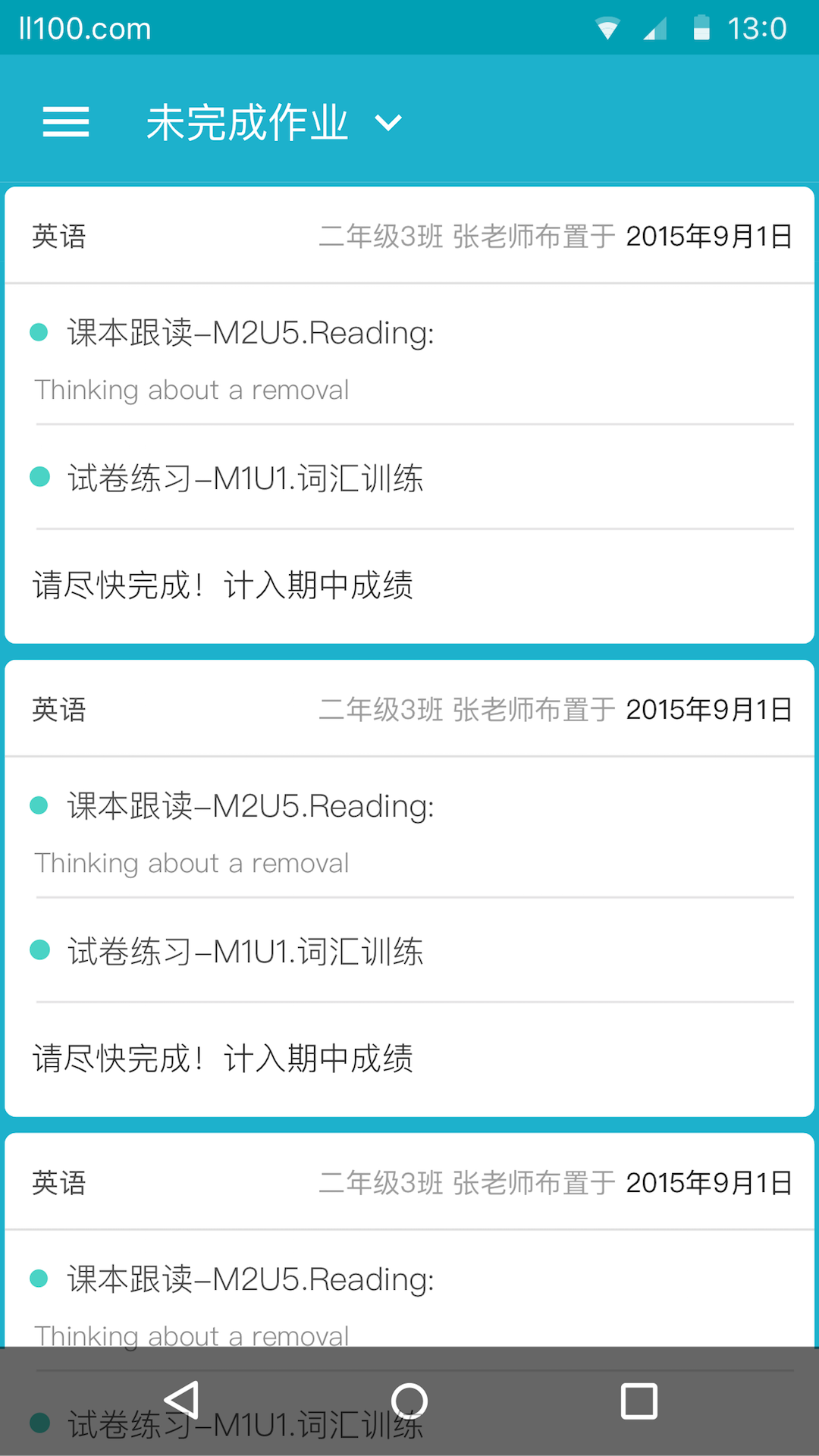Open 试卷练习–M1U1.词汇训练 assignment

click(x=246, y=479)
